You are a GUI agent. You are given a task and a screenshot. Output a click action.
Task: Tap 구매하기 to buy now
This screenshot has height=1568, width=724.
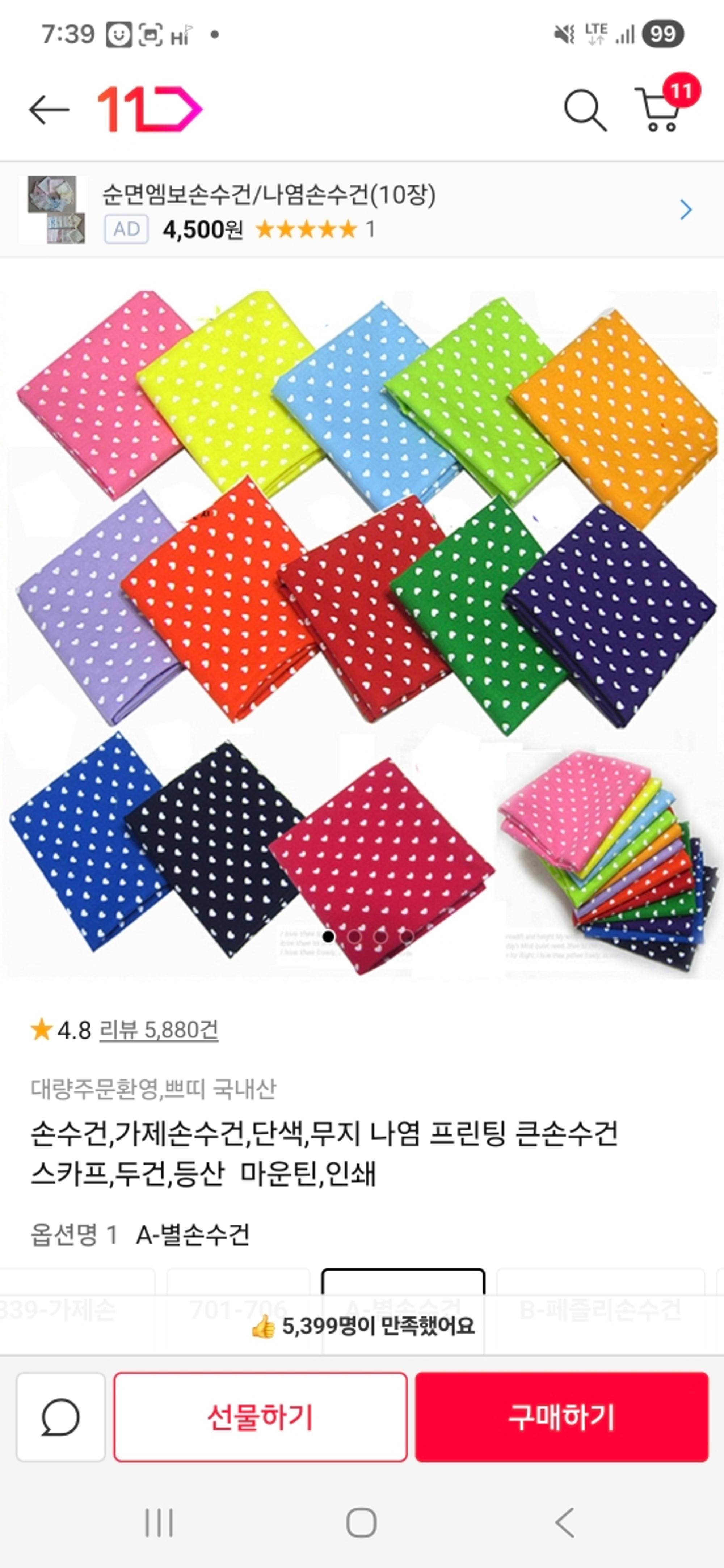pyautogui.click(x=561, y=1417)
